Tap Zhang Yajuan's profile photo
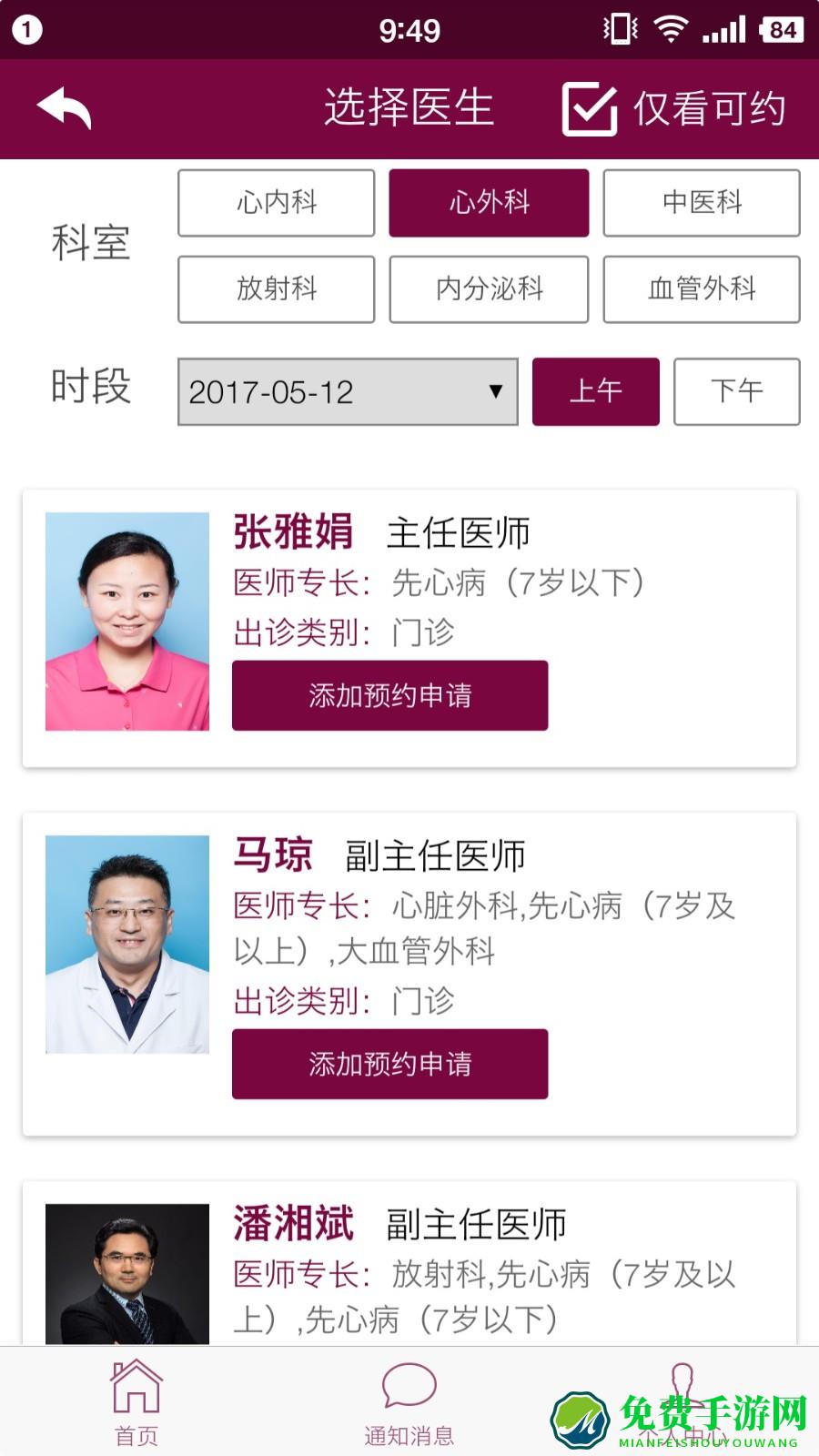The image size is (819, 1456). click(127, 622)
